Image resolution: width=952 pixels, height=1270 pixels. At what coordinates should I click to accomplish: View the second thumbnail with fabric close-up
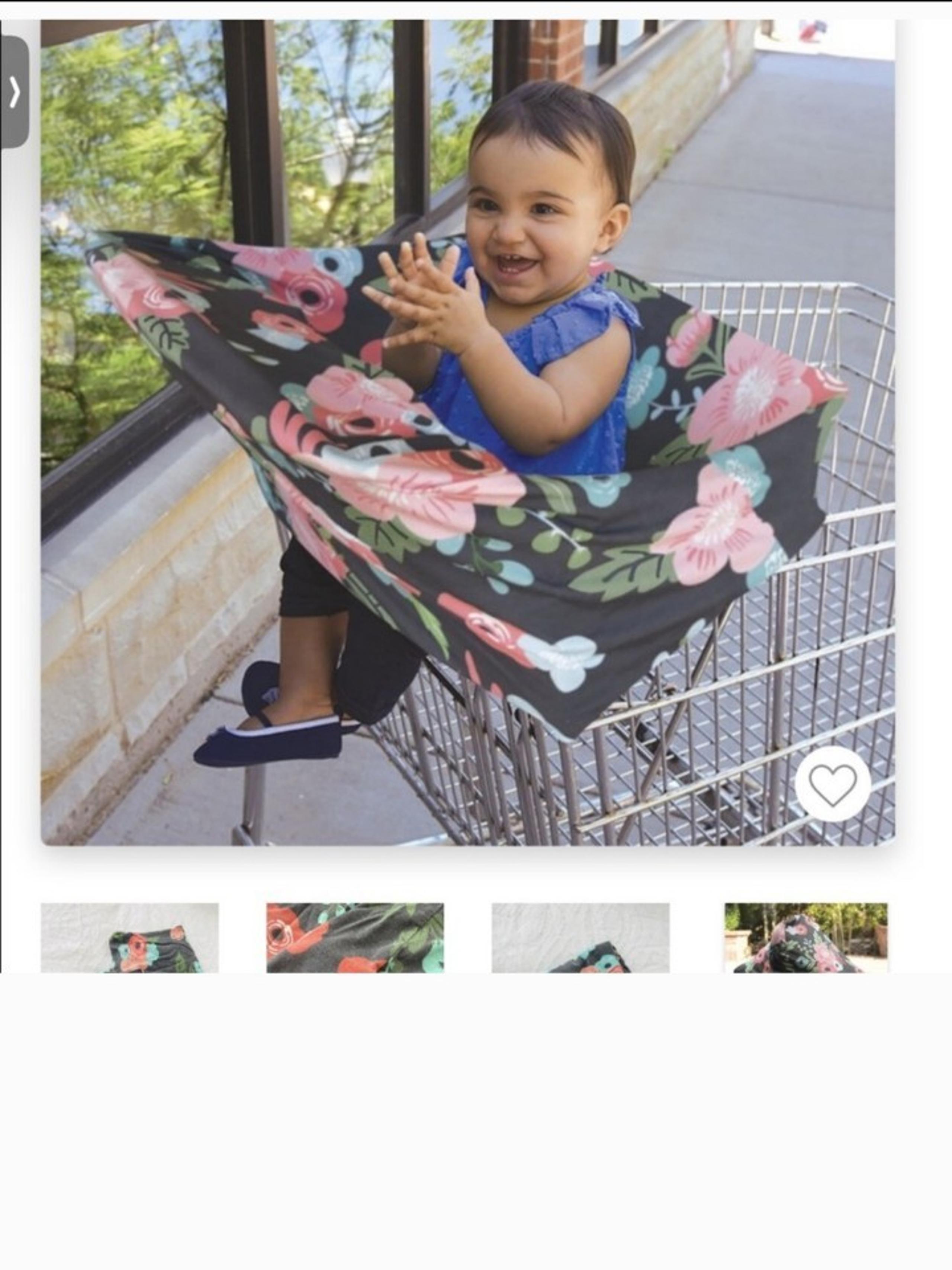point(355,937)
